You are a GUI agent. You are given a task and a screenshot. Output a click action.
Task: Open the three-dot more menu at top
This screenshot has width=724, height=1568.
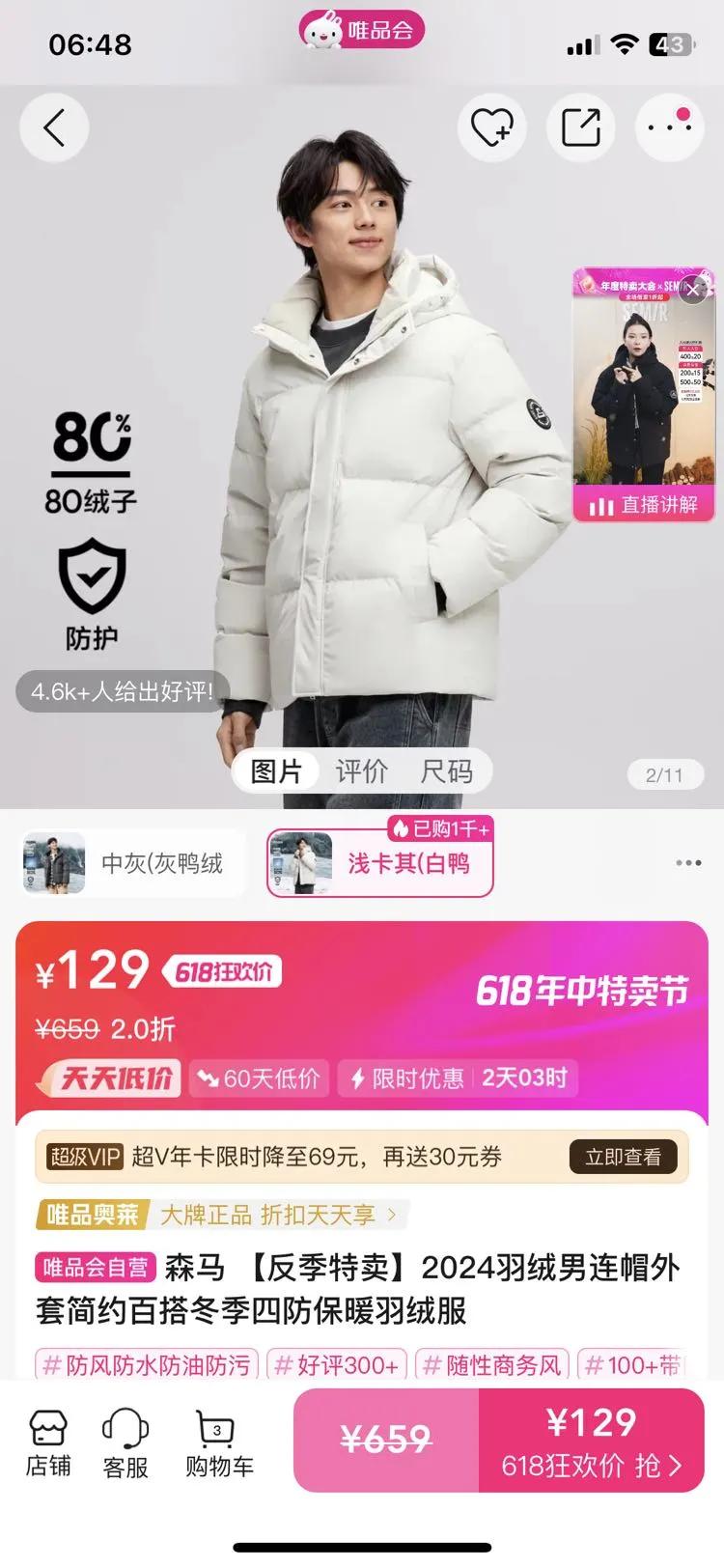tap(669, 127)
